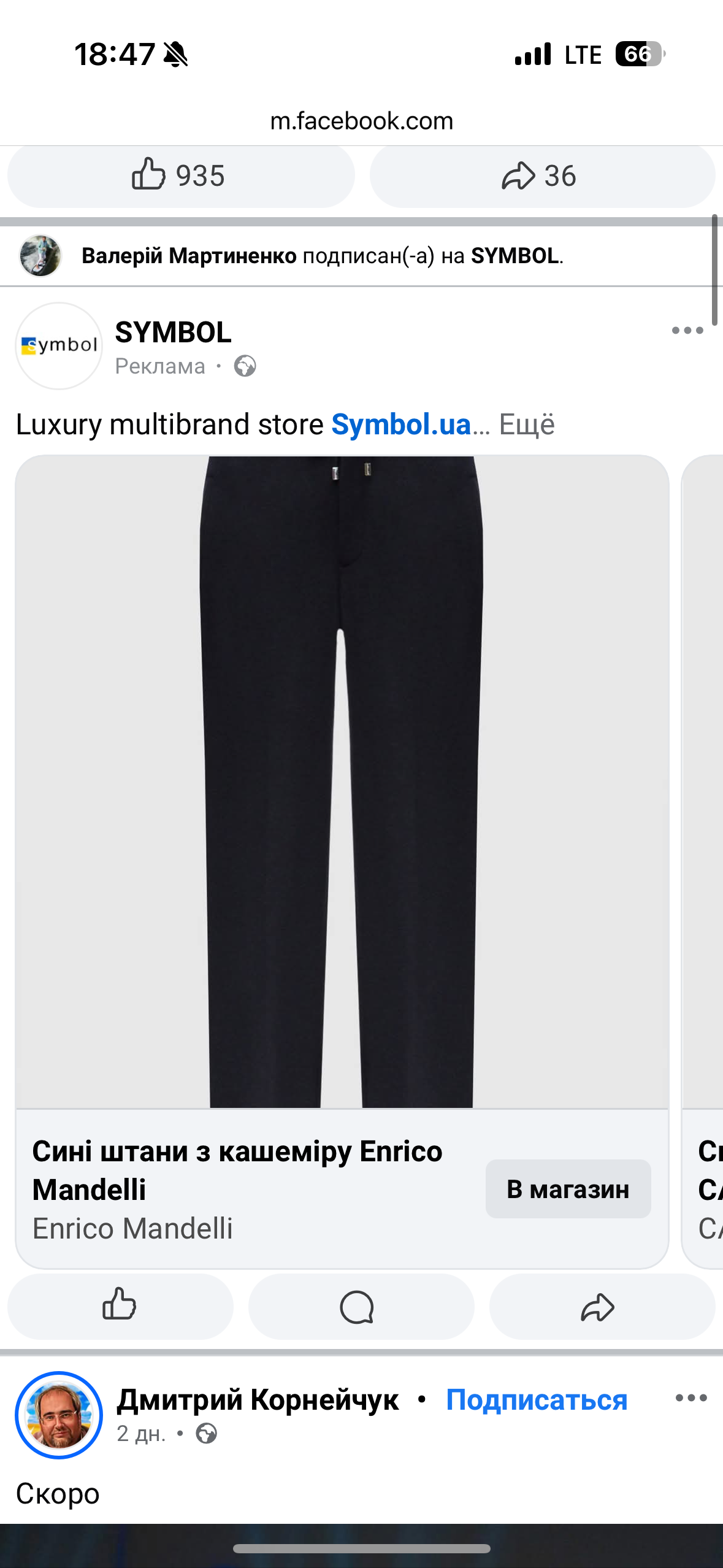The width and height of the screenshot is (723, 1568).
Task: Follow Дмитрий Корнейчук via Подписаться
Action: tap(537, 1400)
